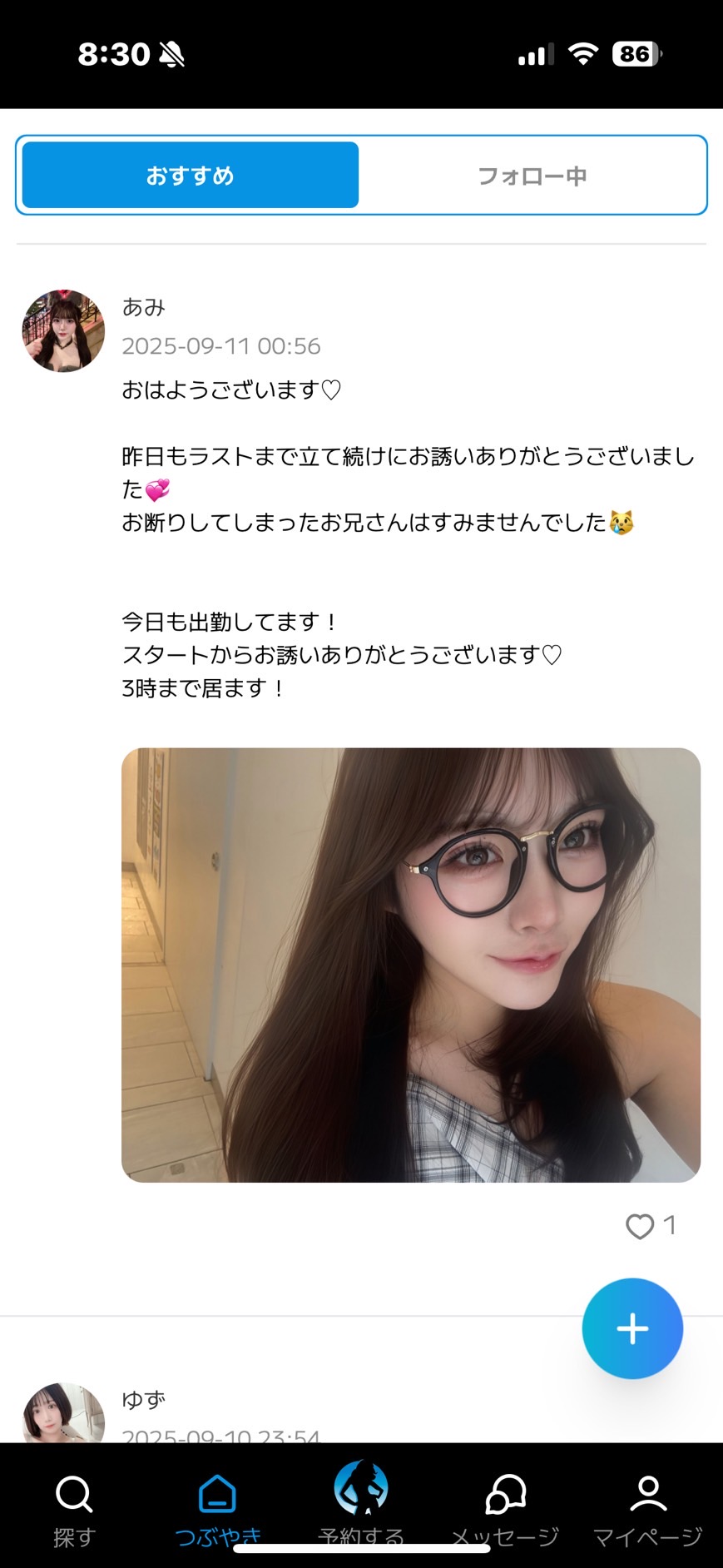The width and height of the screenshot is (723, 1568).
Task: Like あみ's post with the heart
Action: tap(640, 1226)
